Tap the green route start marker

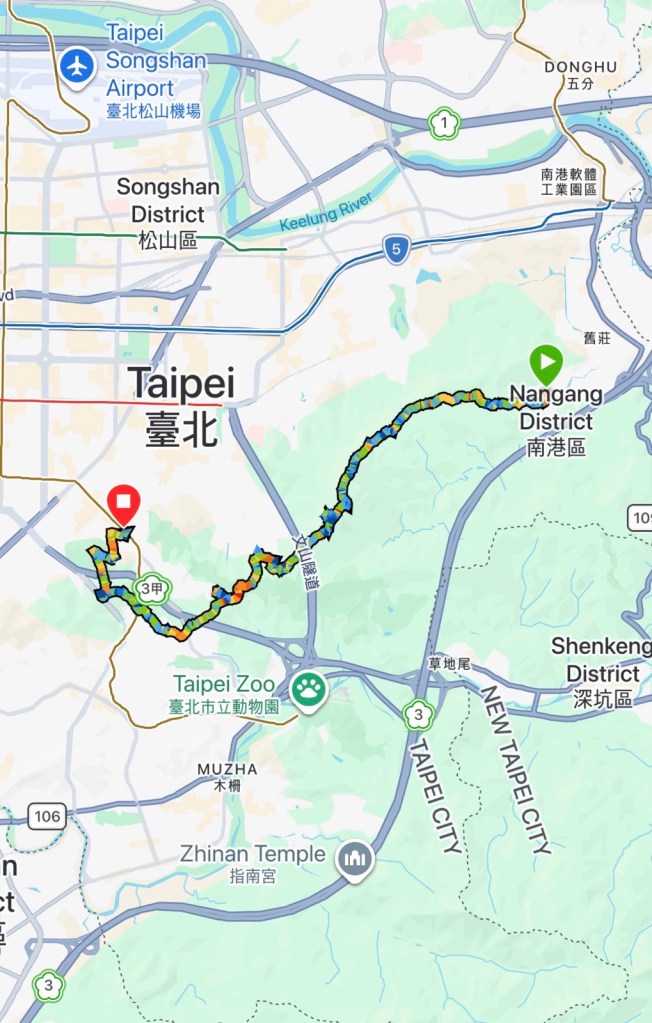point(546,366)
